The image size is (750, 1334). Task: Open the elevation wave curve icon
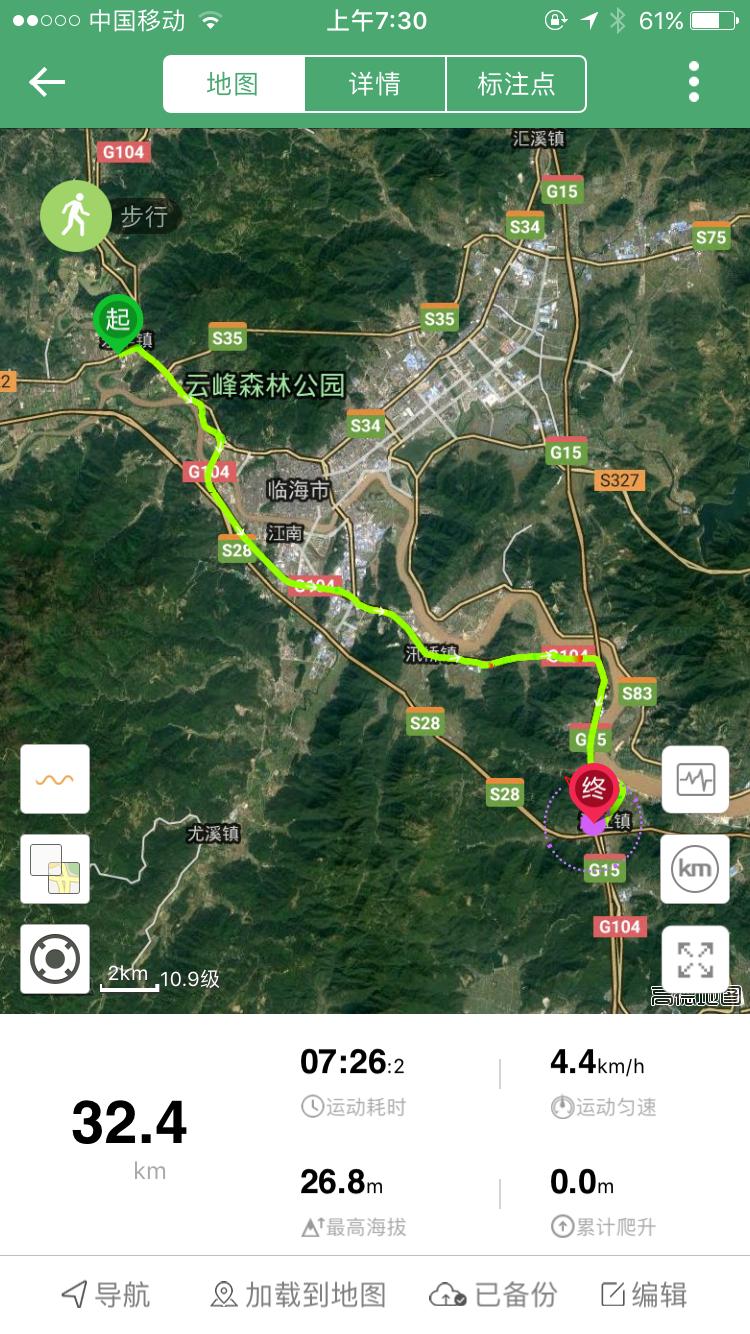(54, 778)
